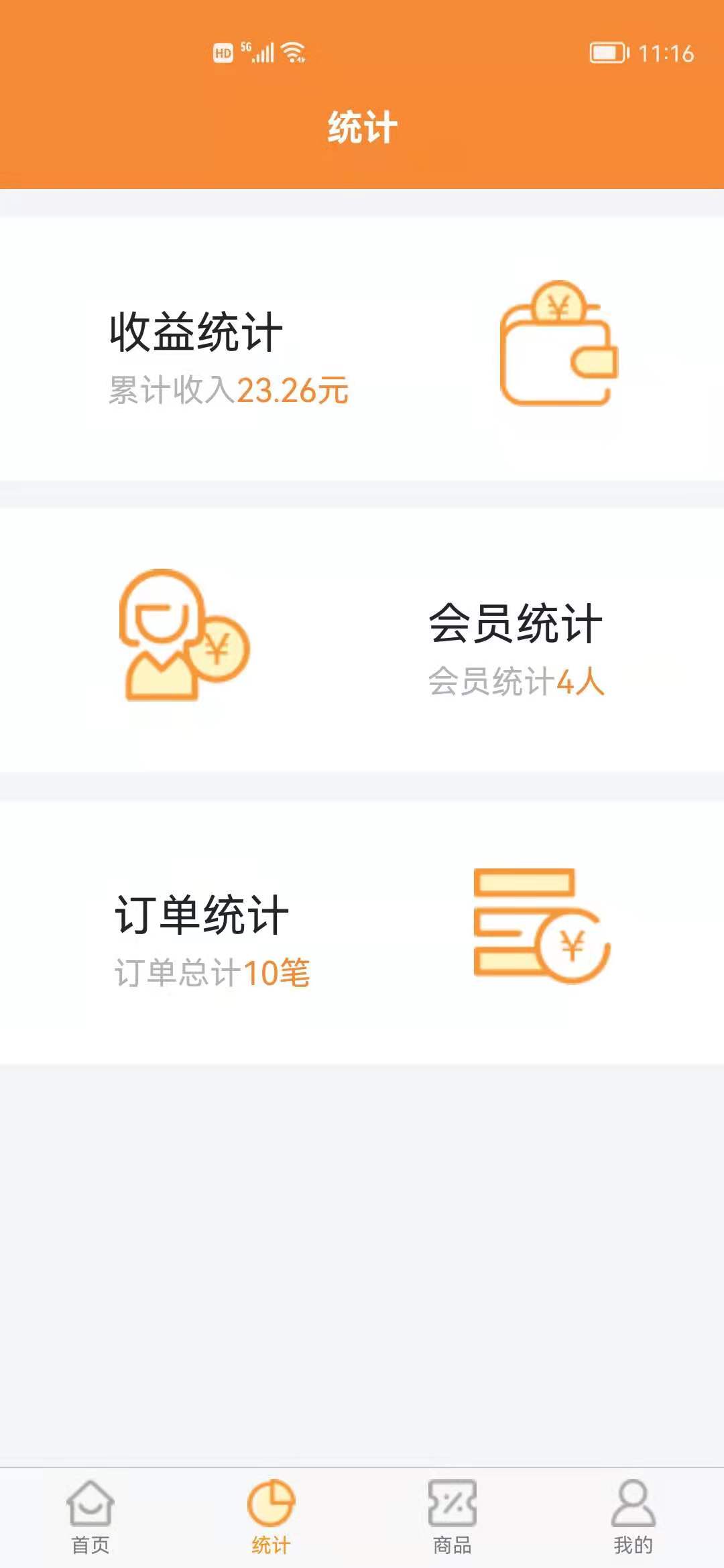Go to the 商品 tab

click(x=452, y=1518)
